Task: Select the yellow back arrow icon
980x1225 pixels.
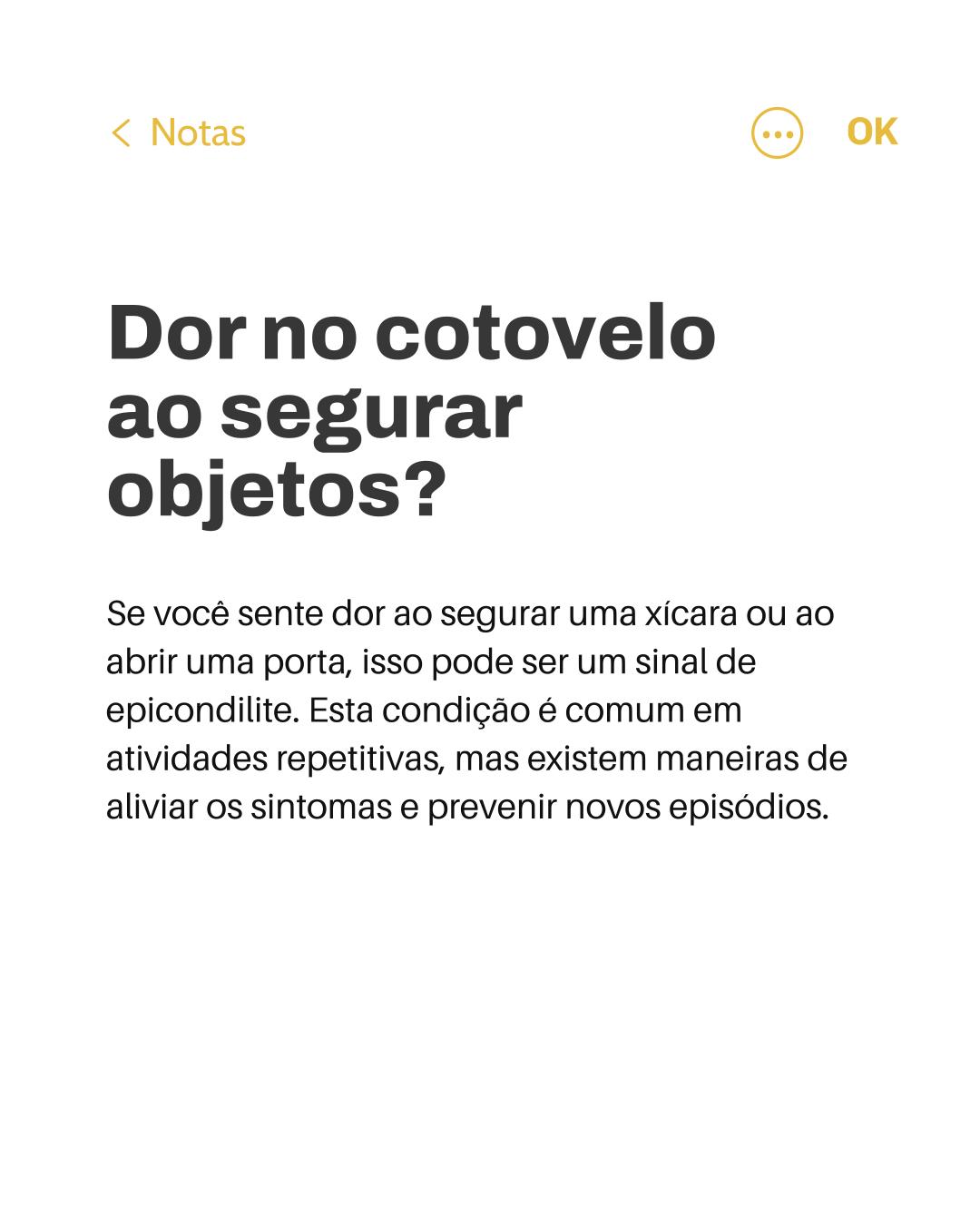Action: (x=121, y=132)
